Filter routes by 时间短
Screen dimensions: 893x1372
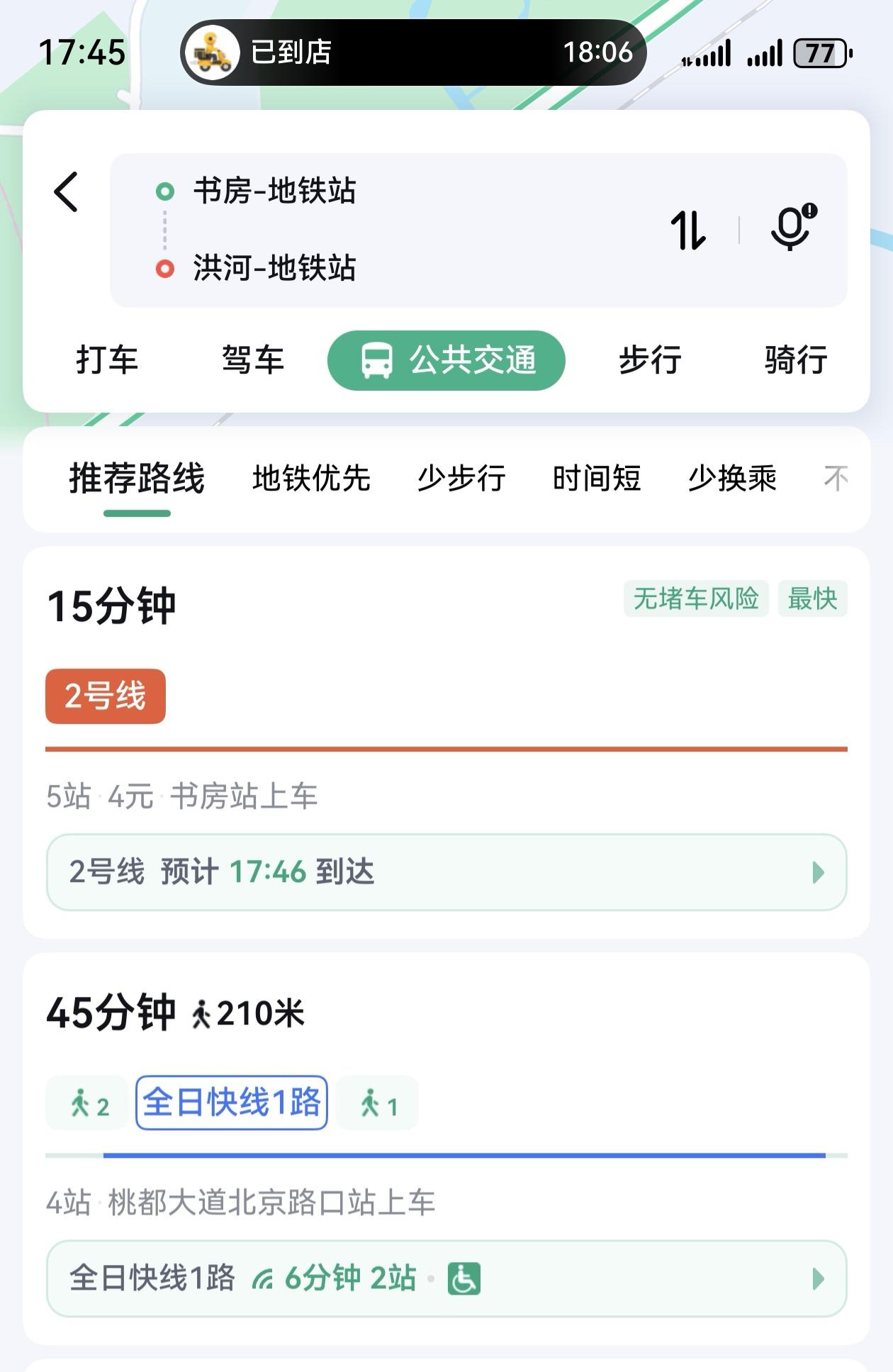(597, 479)
